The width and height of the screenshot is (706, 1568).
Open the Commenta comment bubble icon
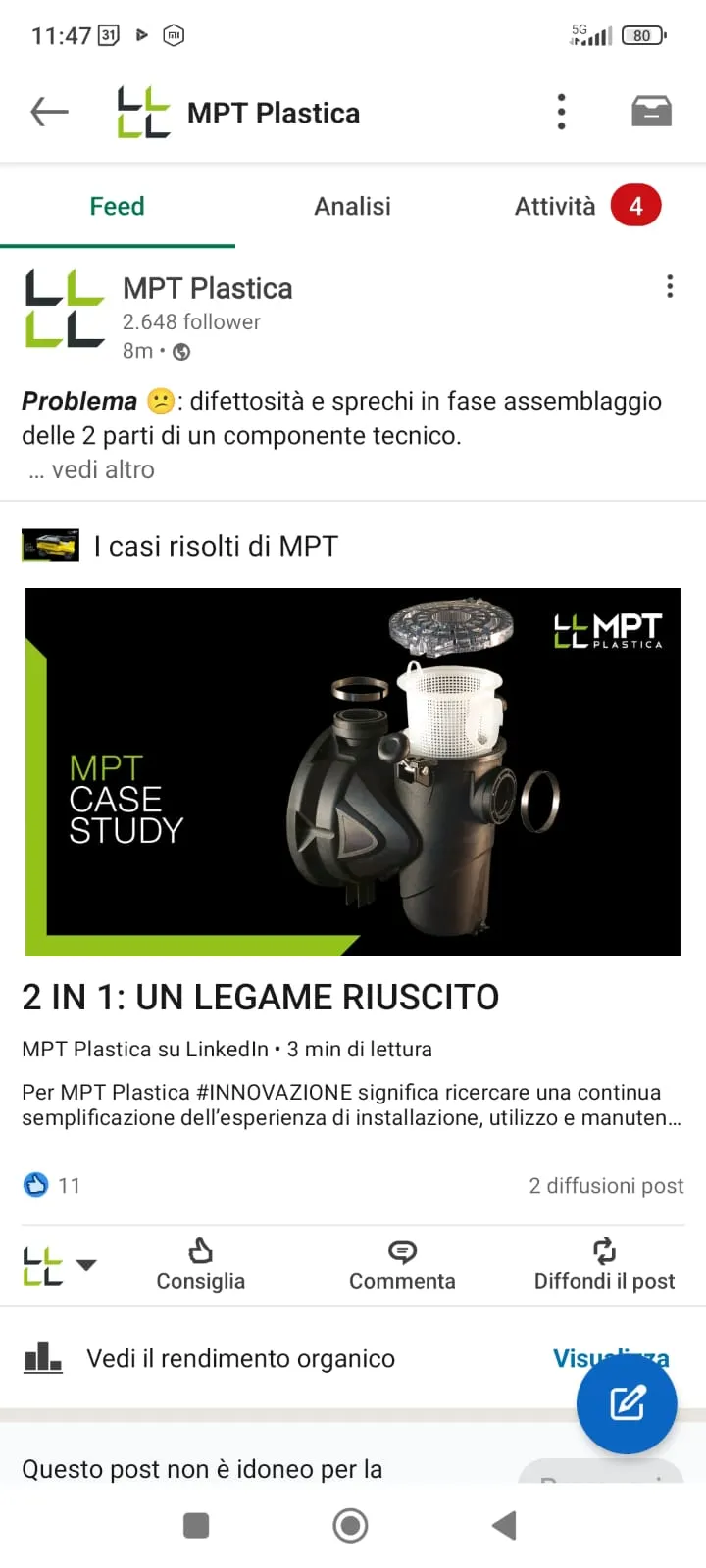click(402, 1250)
